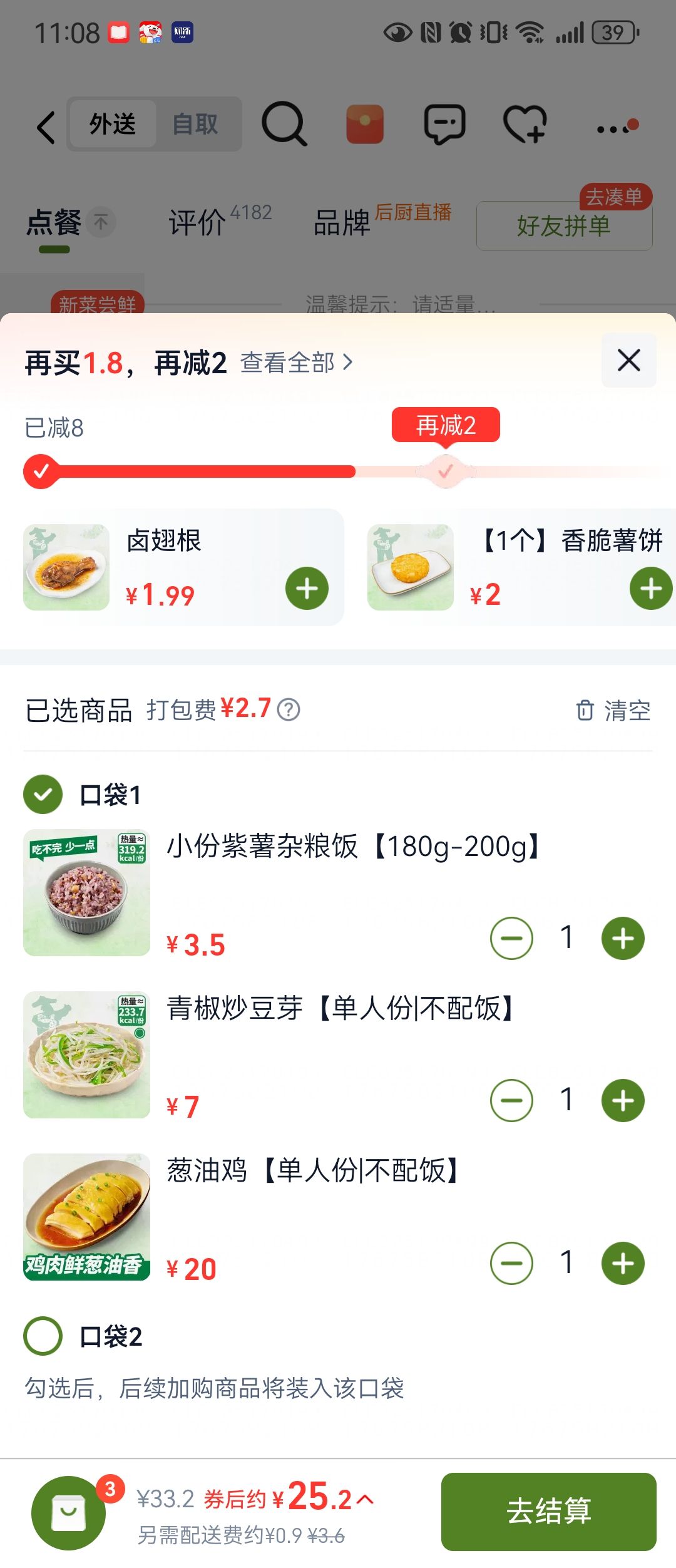Open 查看全部 discount details
The image size is (676, 1568).
(x=296, y=363)
